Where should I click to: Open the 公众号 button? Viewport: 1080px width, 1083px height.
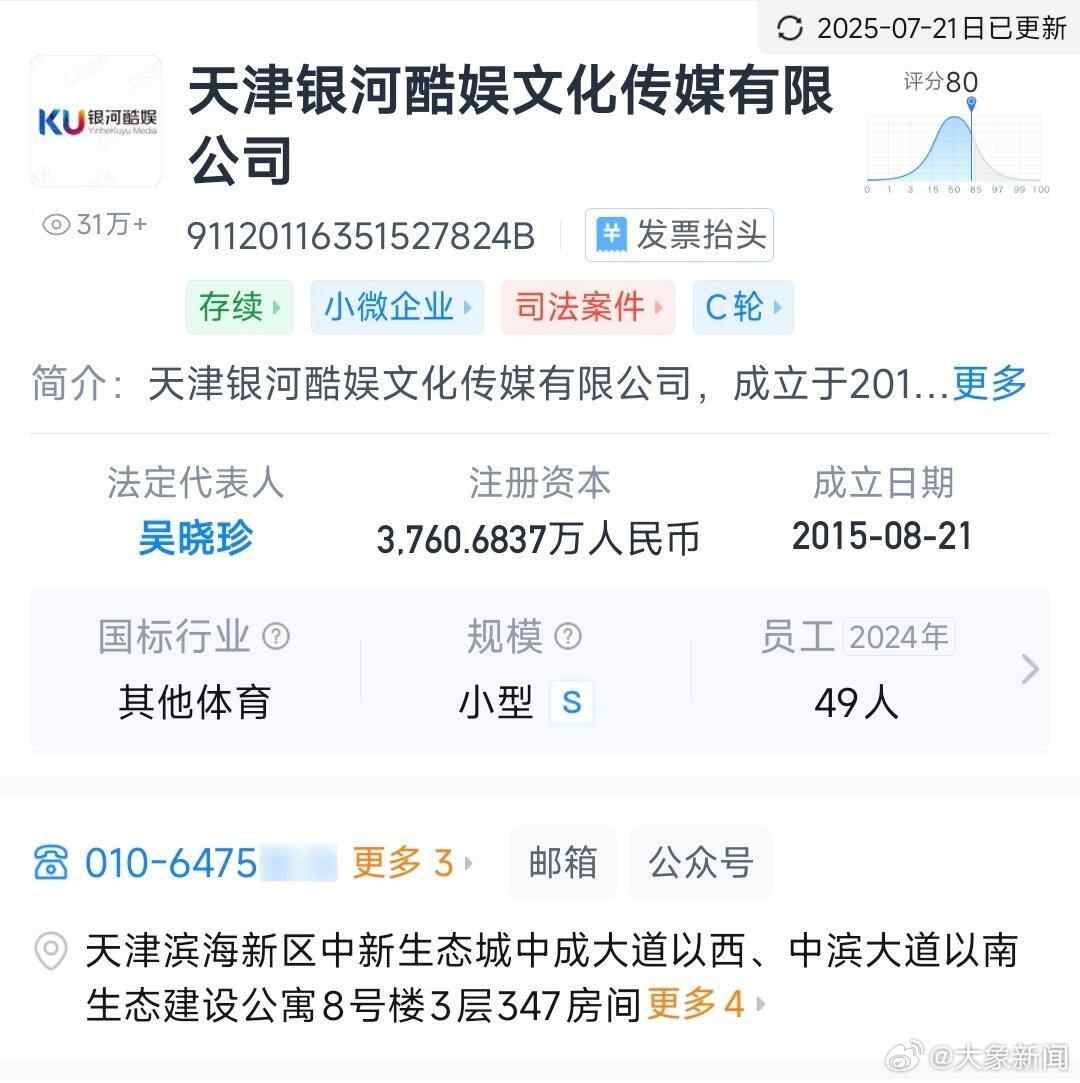(700, 863)
